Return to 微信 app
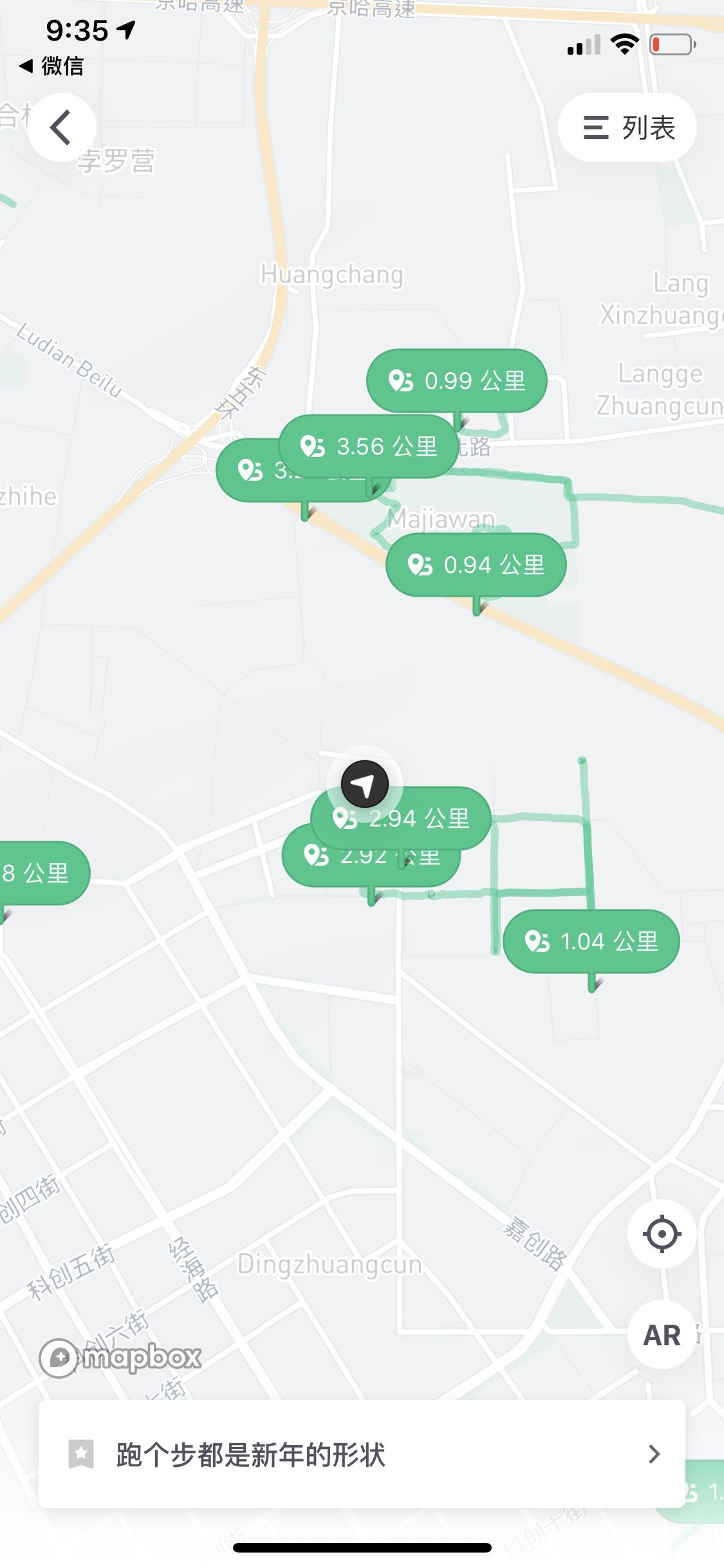 tap(51, 66)
